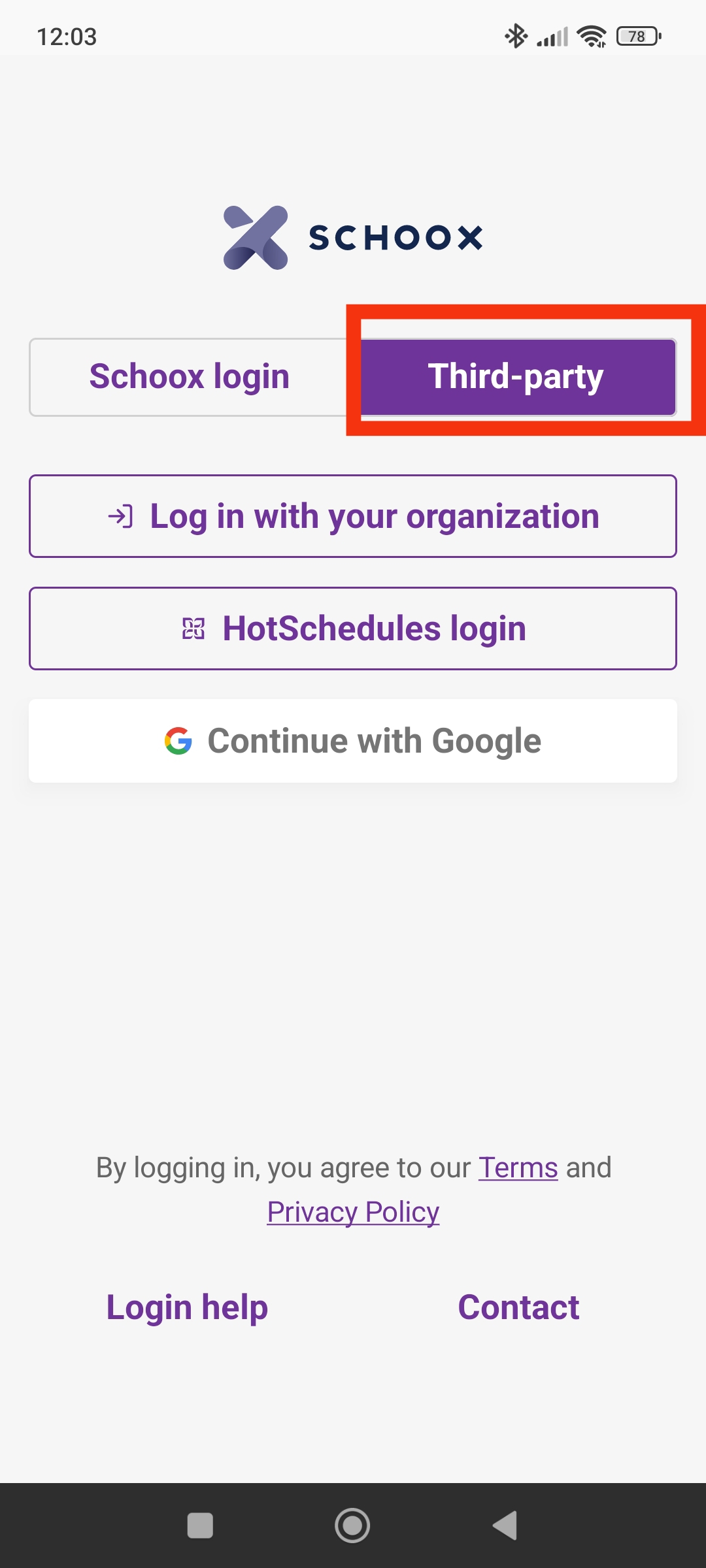Tap Log in with your organization
706x1568 pixels.
pos(353,516)
